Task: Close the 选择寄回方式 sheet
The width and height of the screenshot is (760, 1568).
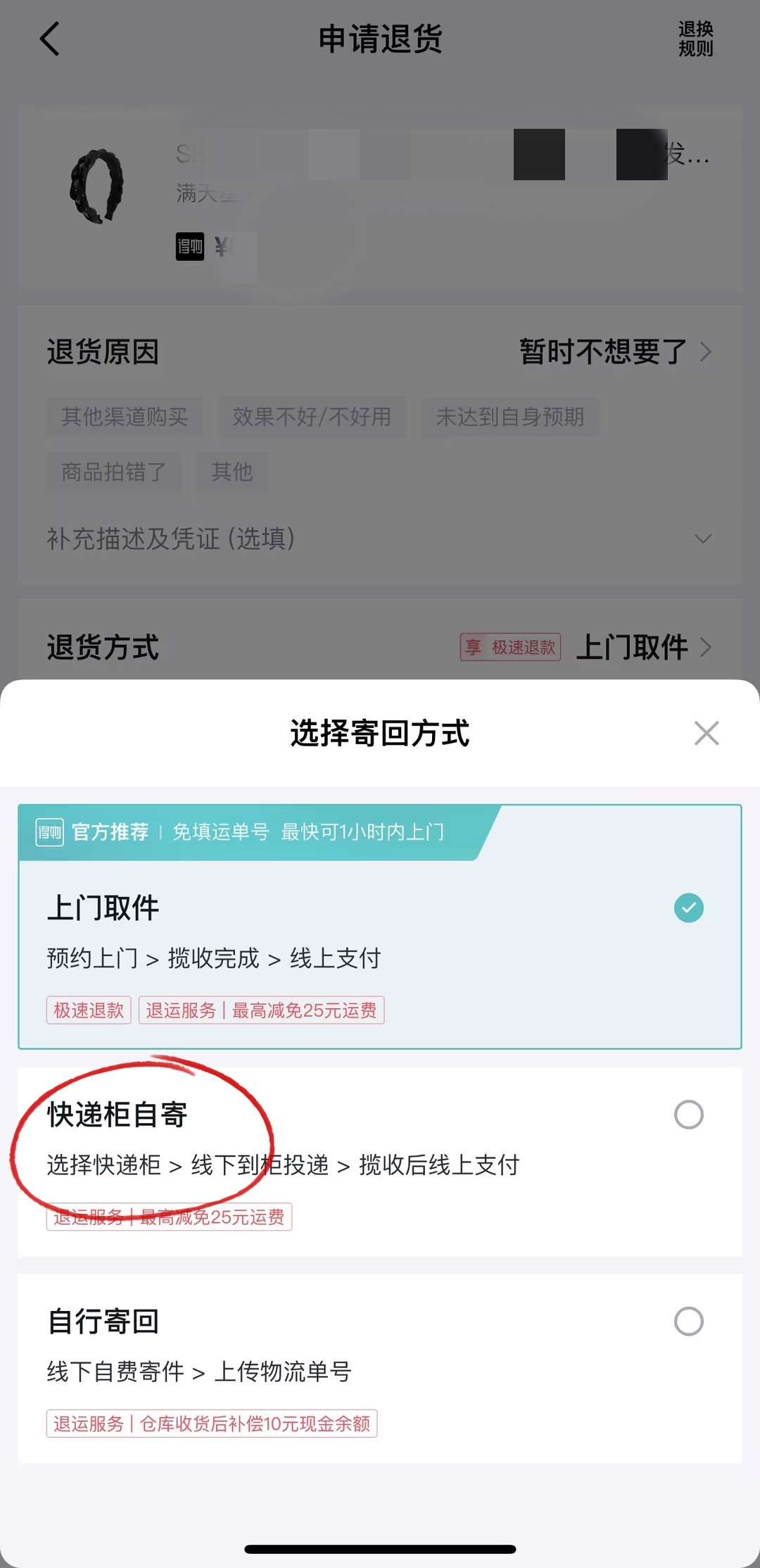Action: [x=706, y=733]
